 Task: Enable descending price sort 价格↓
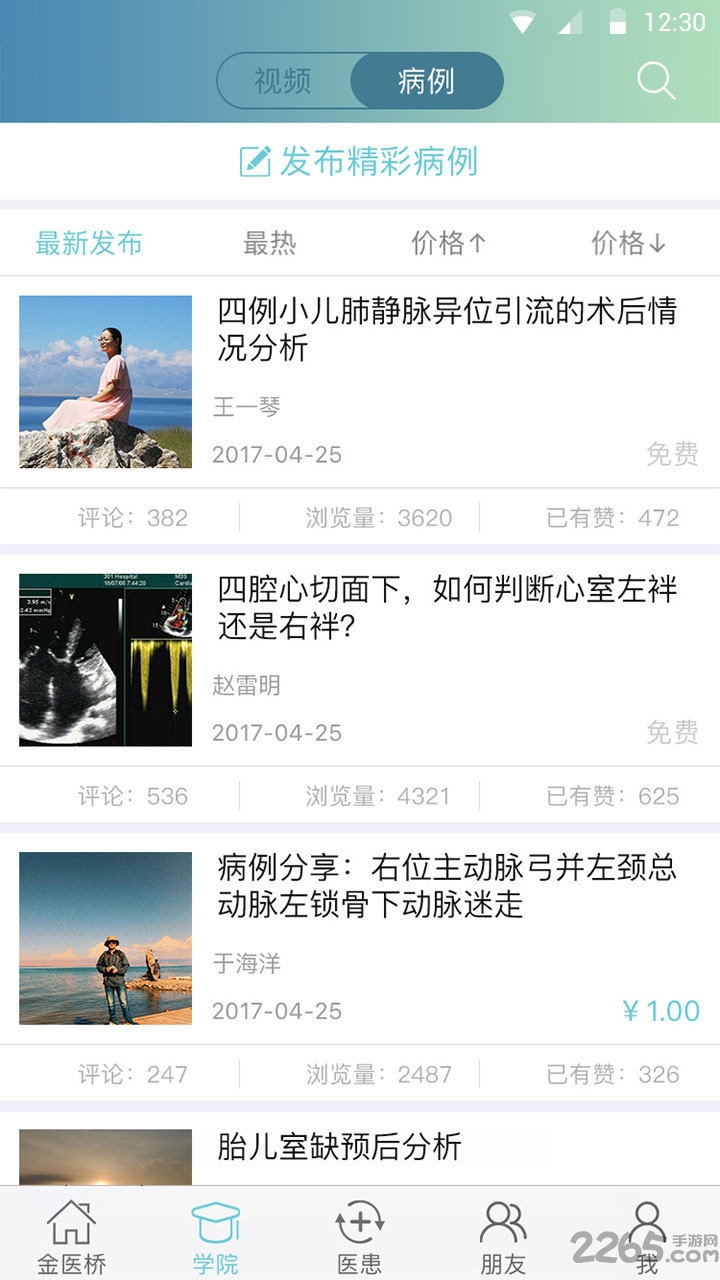click(x=626, y=242)
